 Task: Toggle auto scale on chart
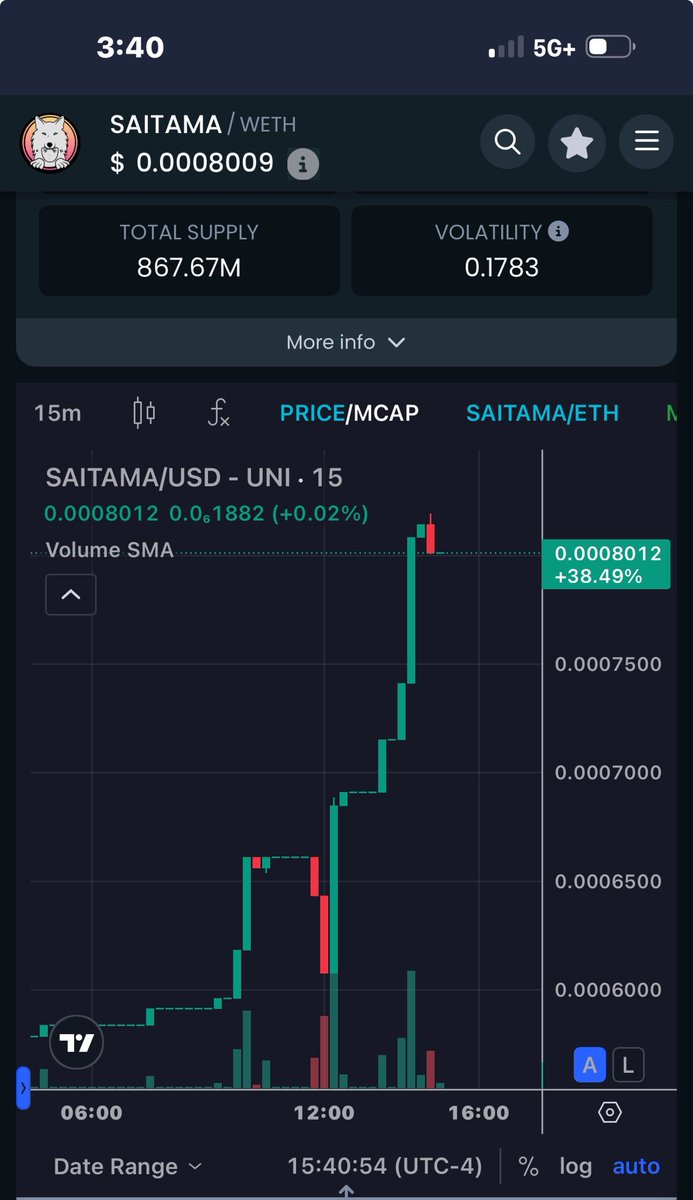(636, 1166)
